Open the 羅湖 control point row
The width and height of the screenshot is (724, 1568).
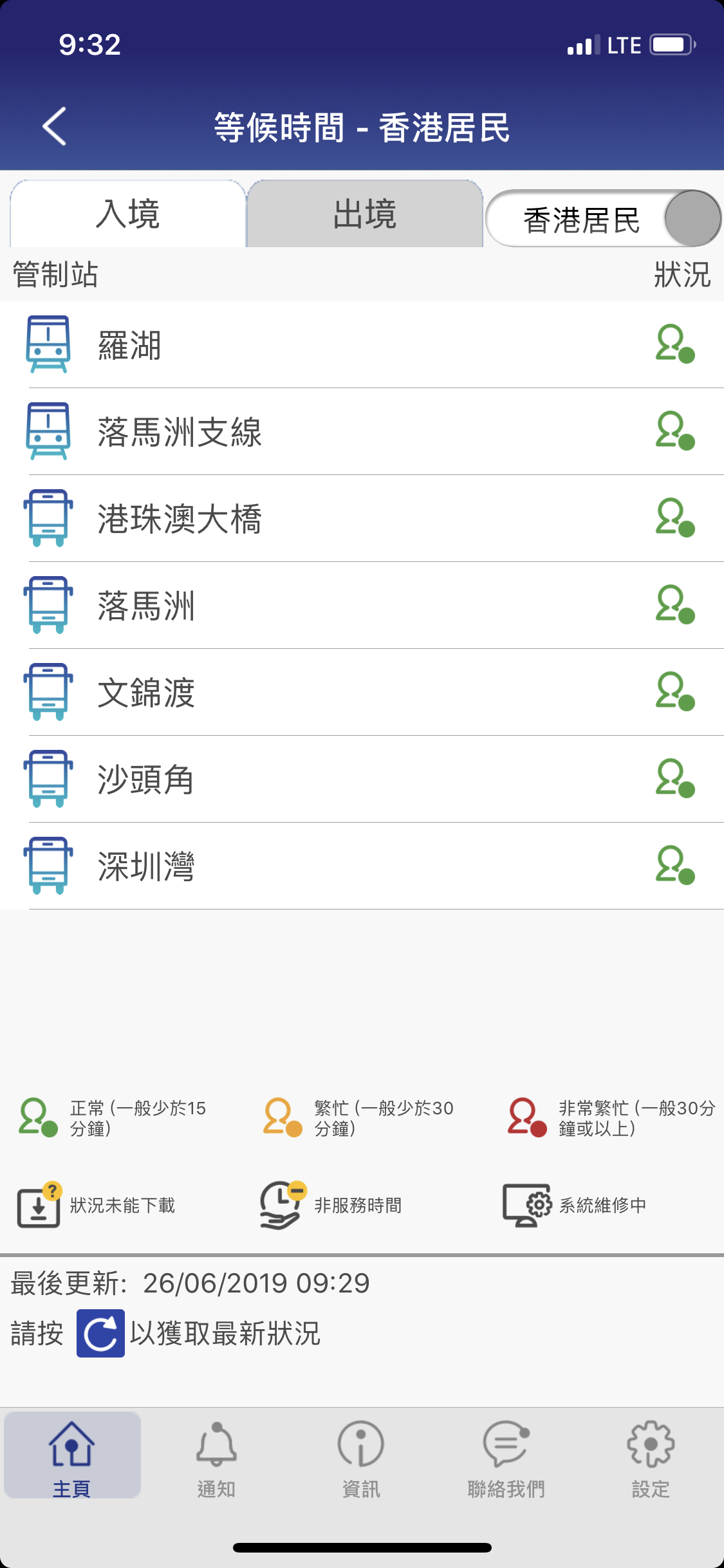362,345
